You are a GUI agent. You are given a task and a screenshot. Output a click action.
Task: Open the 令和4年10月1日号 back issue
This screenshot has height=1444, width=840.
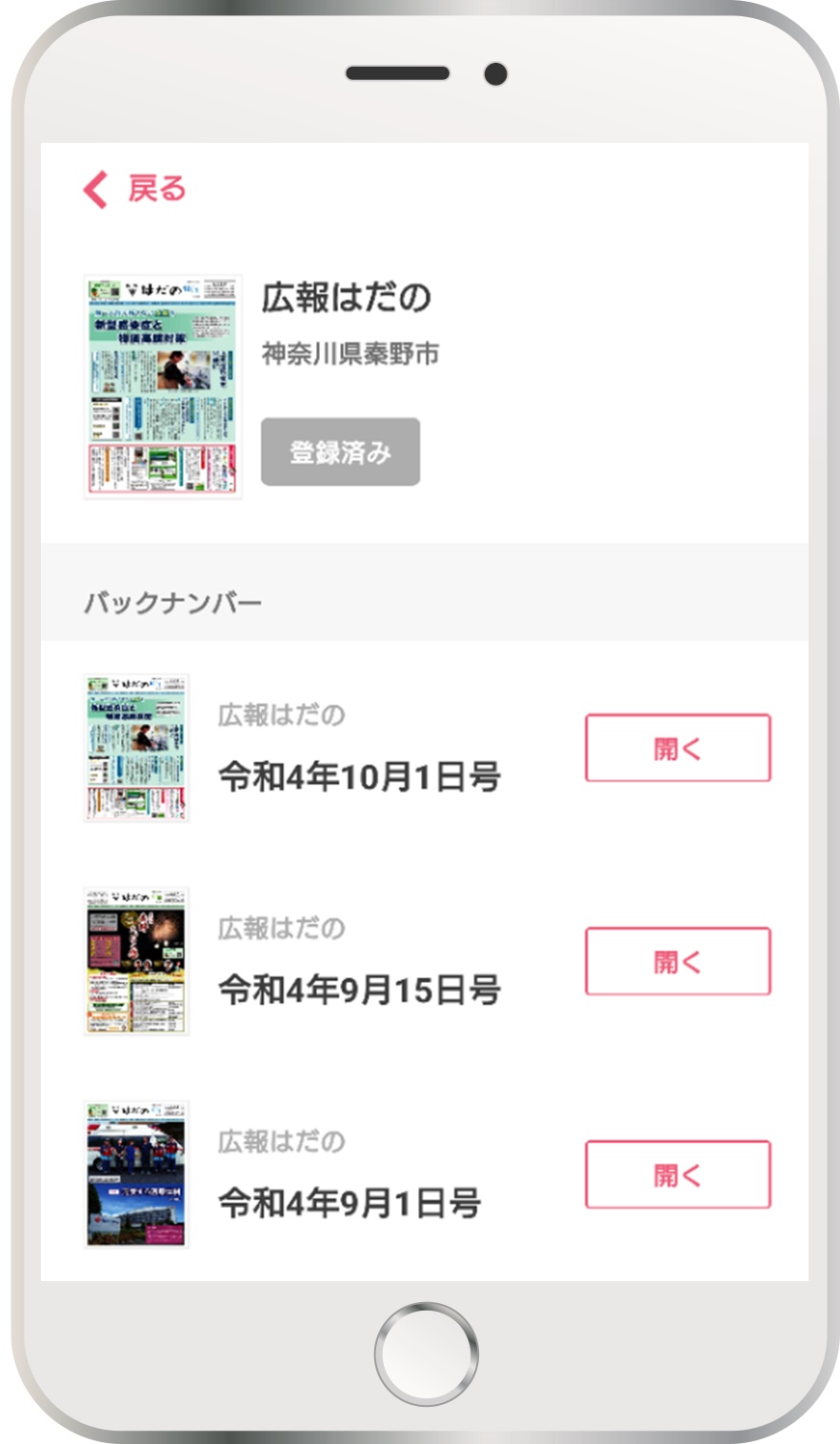677,748
